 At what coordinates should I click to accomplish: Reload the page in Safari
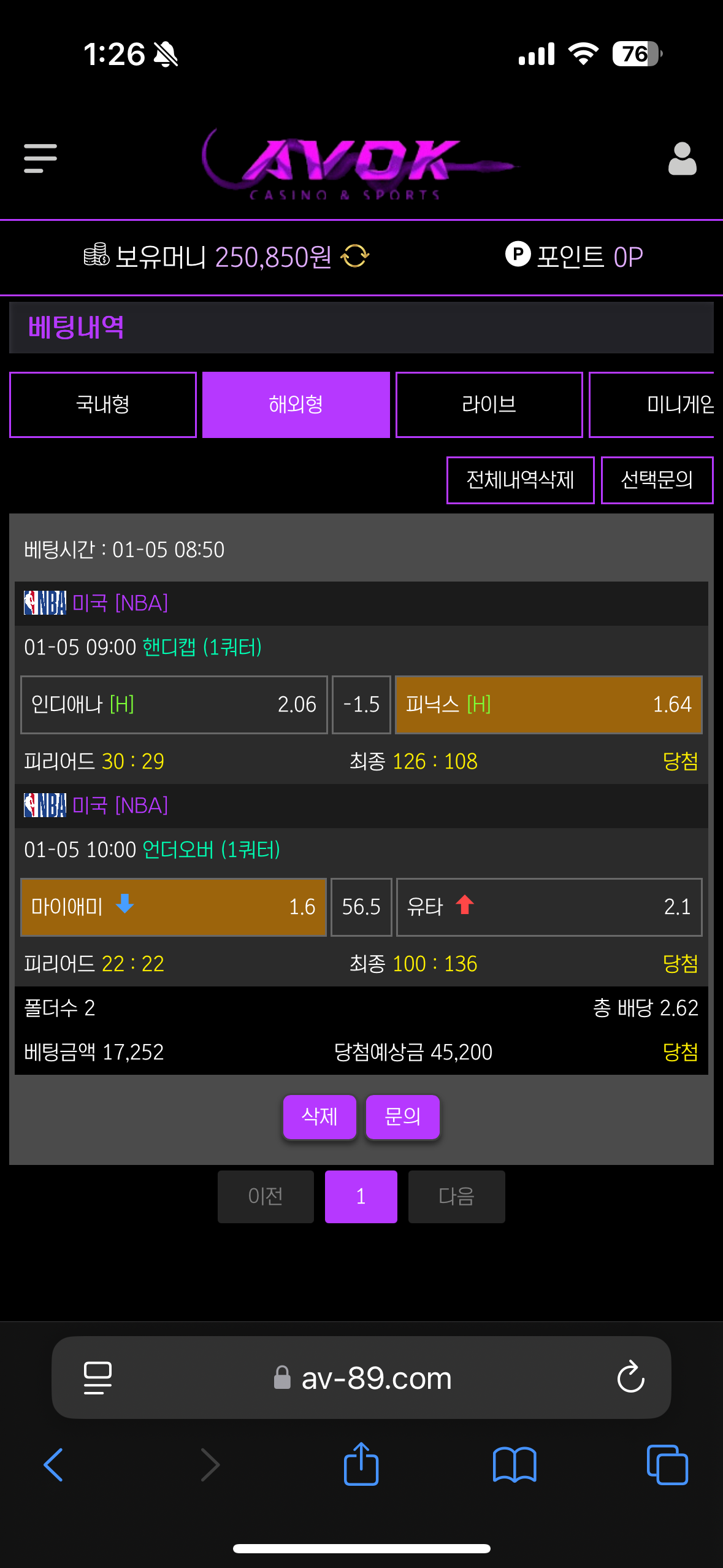pyautogui.click(x=630, y=1378)
